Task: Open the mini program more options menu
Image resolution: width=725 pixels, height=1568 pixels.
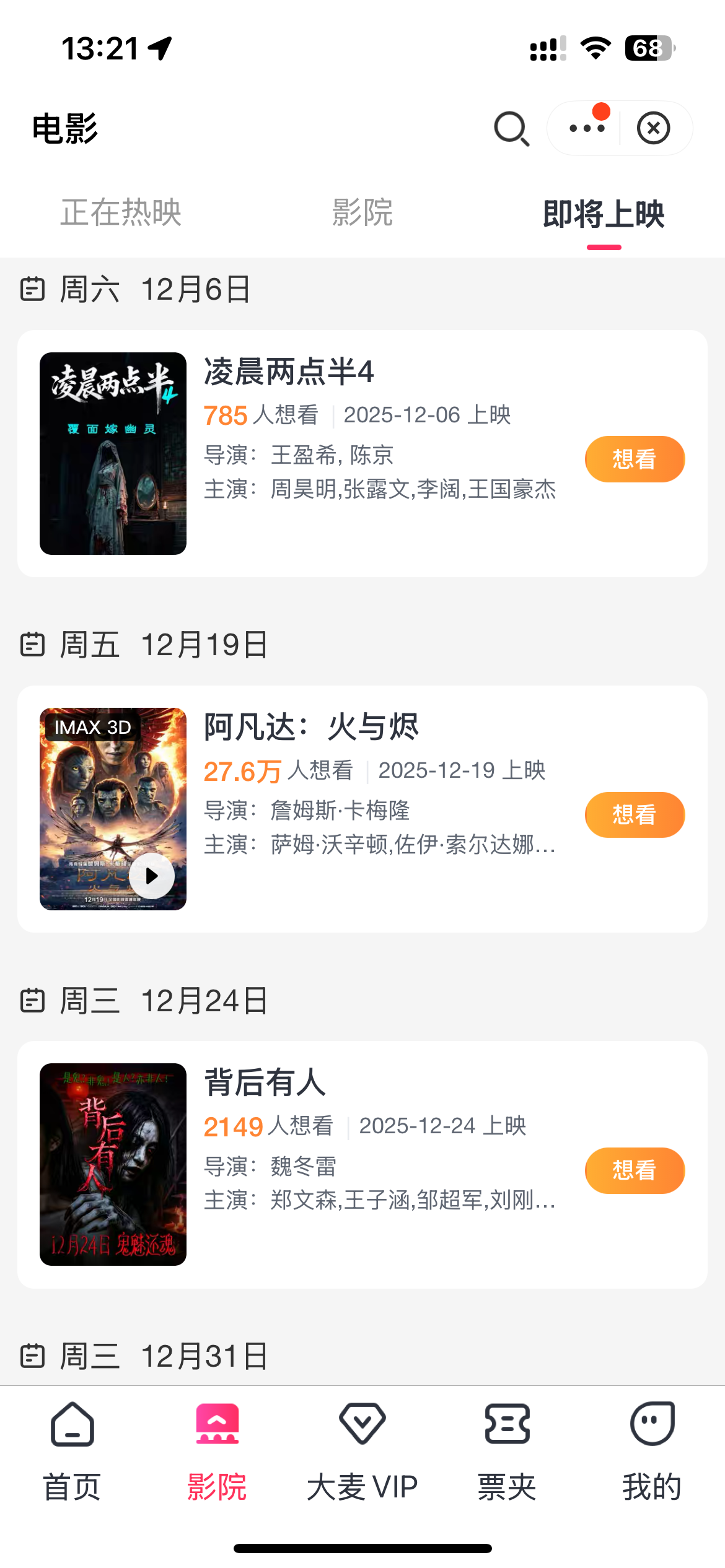Action: click(586, 128)
